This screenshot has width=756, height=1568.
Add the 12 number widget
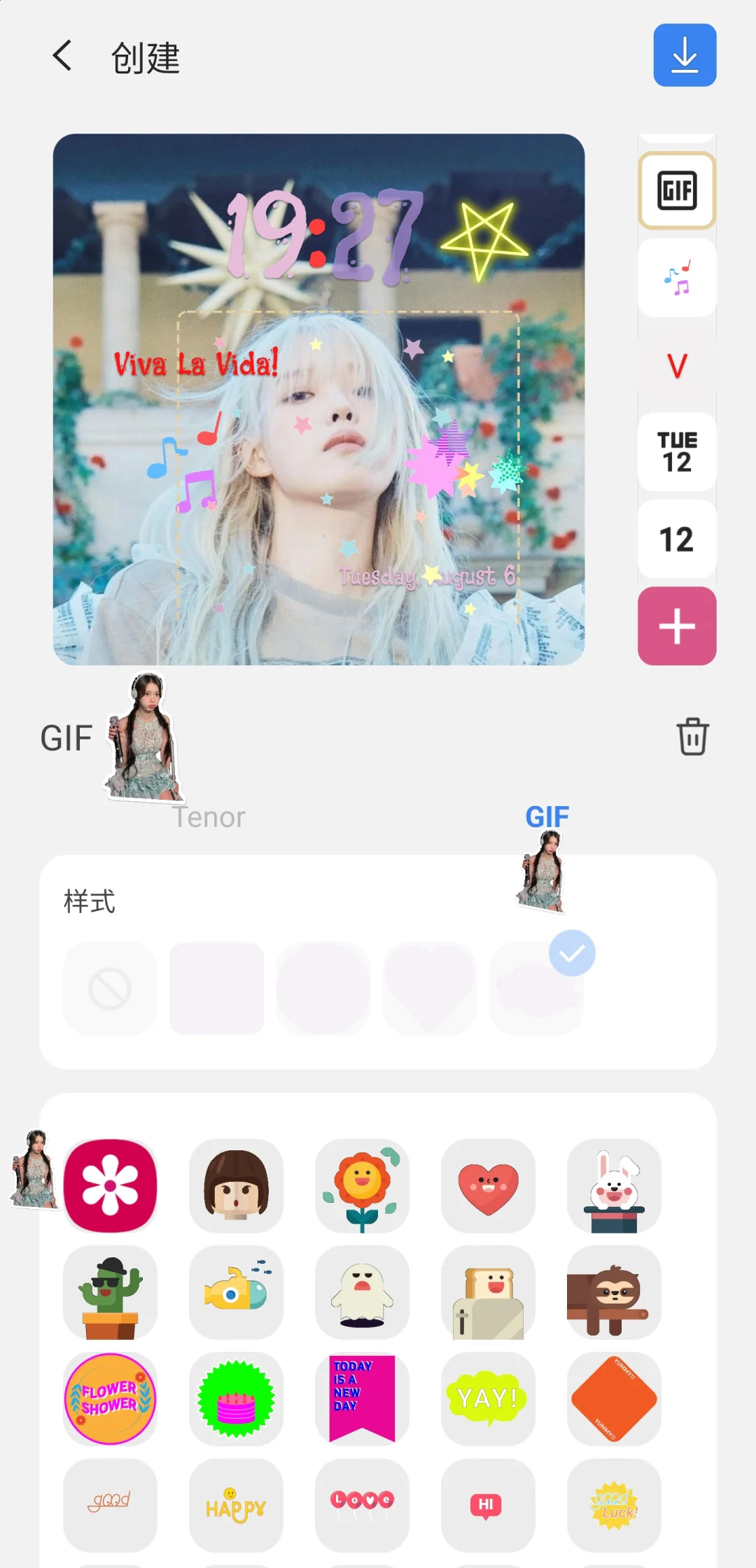pos(677,540)
